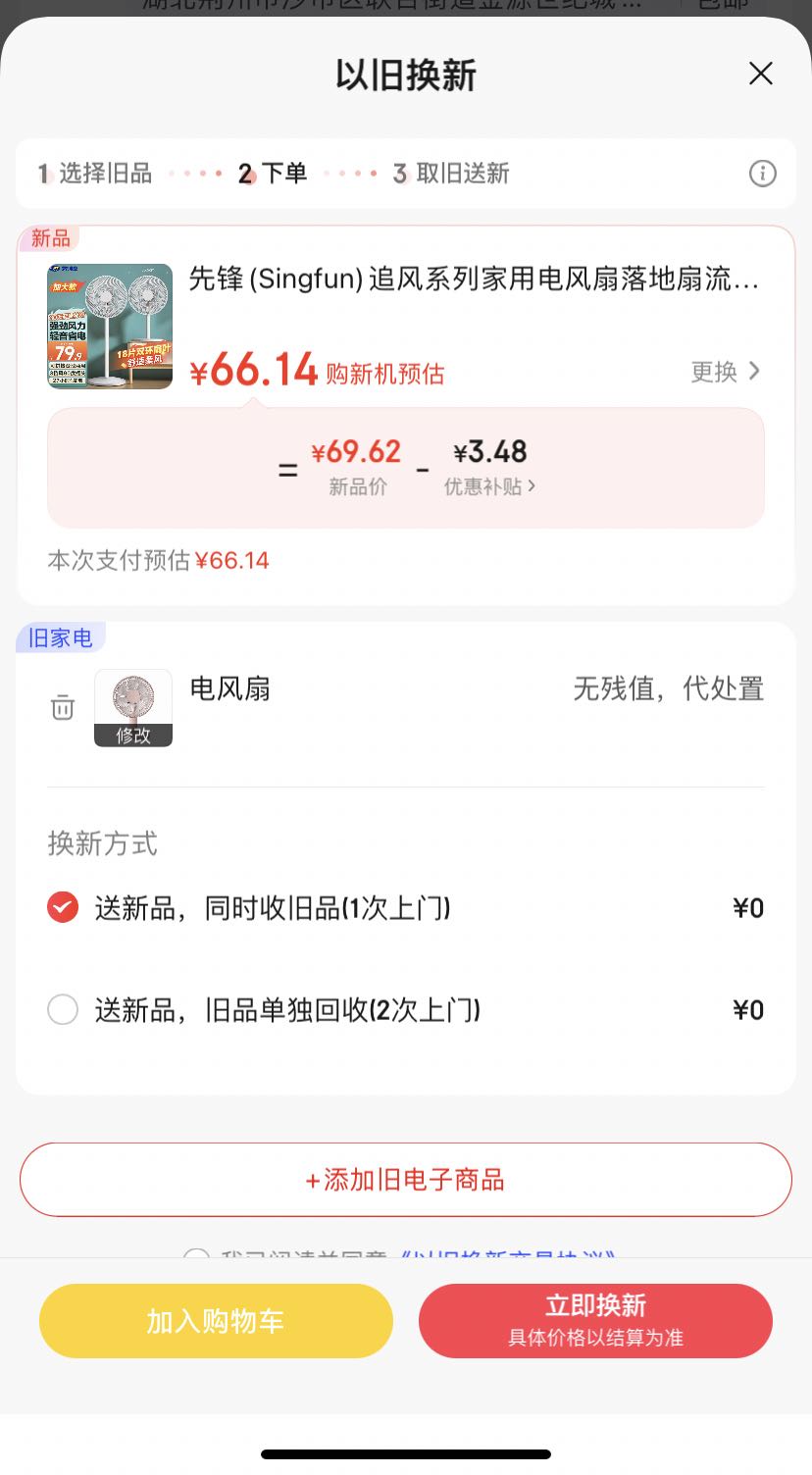Select step 3 取旧送新 in the progress bar

coord(449,174)
